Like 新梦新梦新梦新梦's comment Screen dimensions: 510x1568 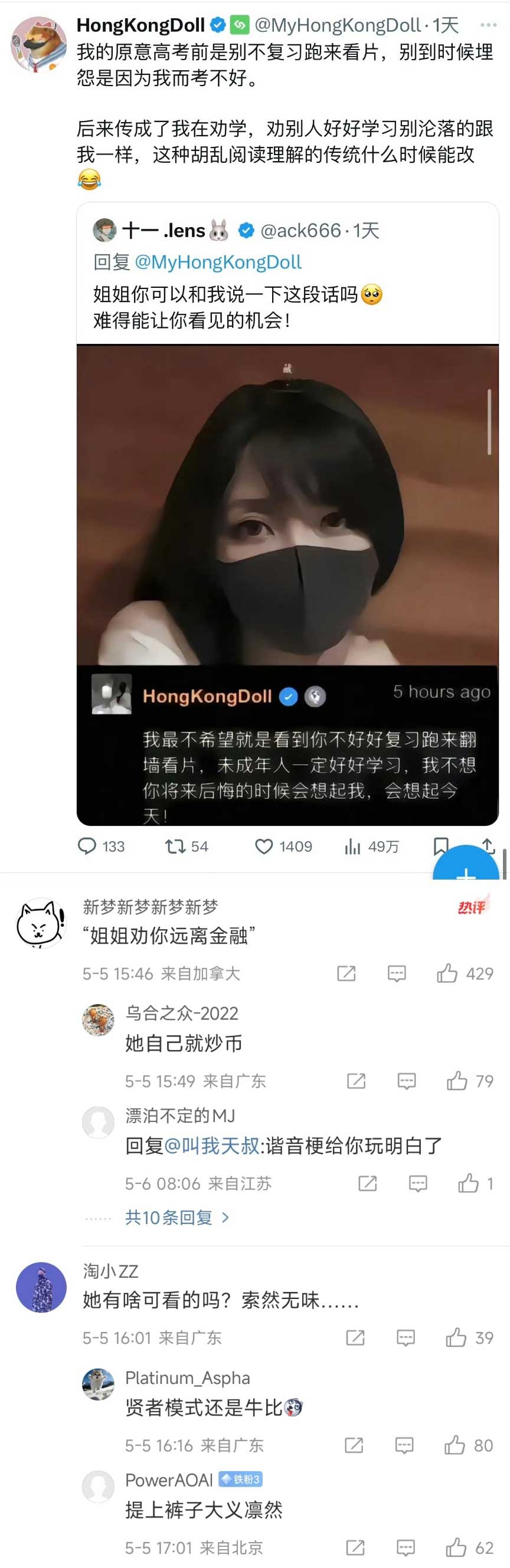[x=447, y=973]
